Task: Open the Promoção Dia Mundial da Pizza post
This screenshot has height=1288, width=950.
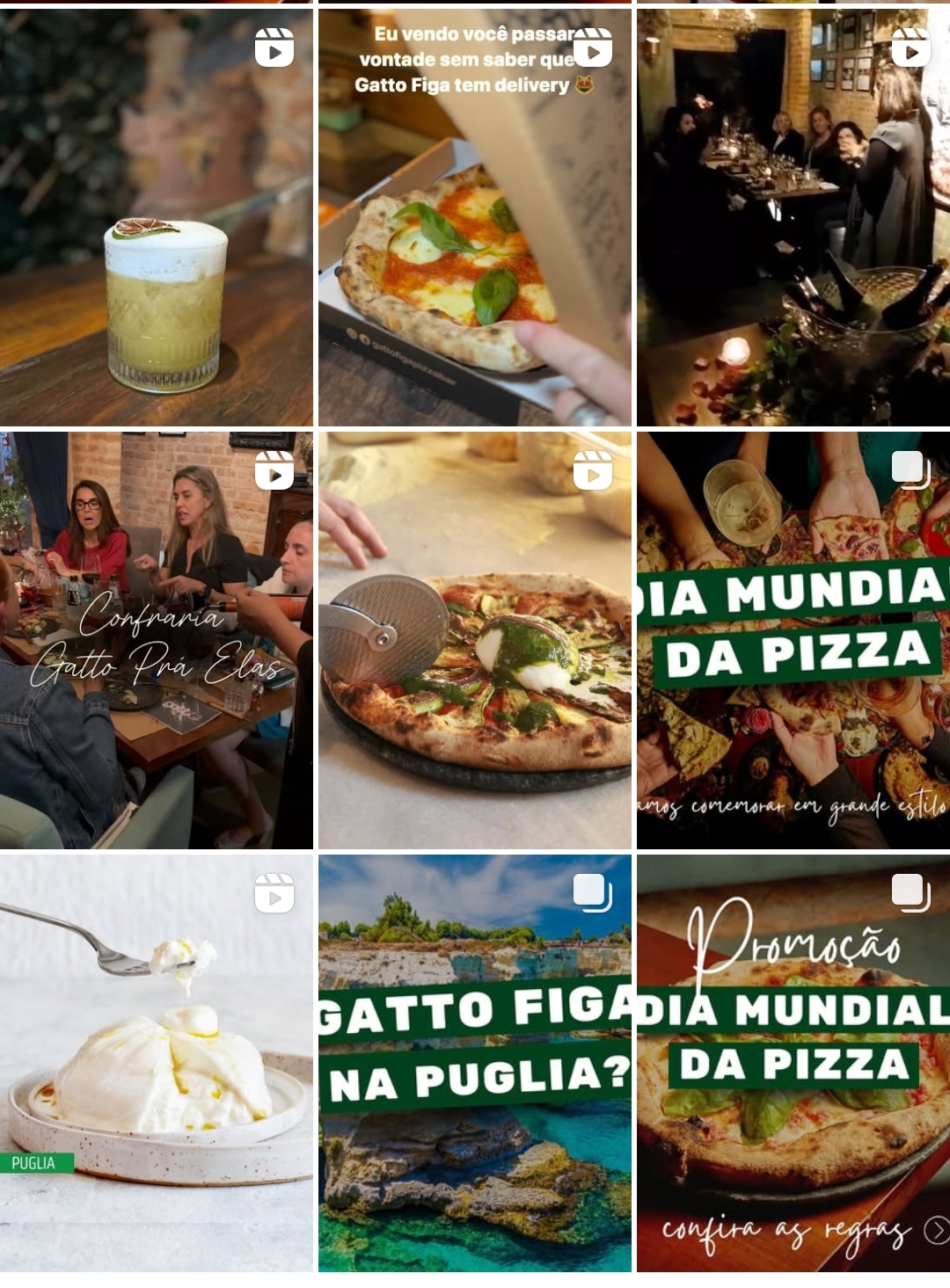Action: tap(793, 1063)
